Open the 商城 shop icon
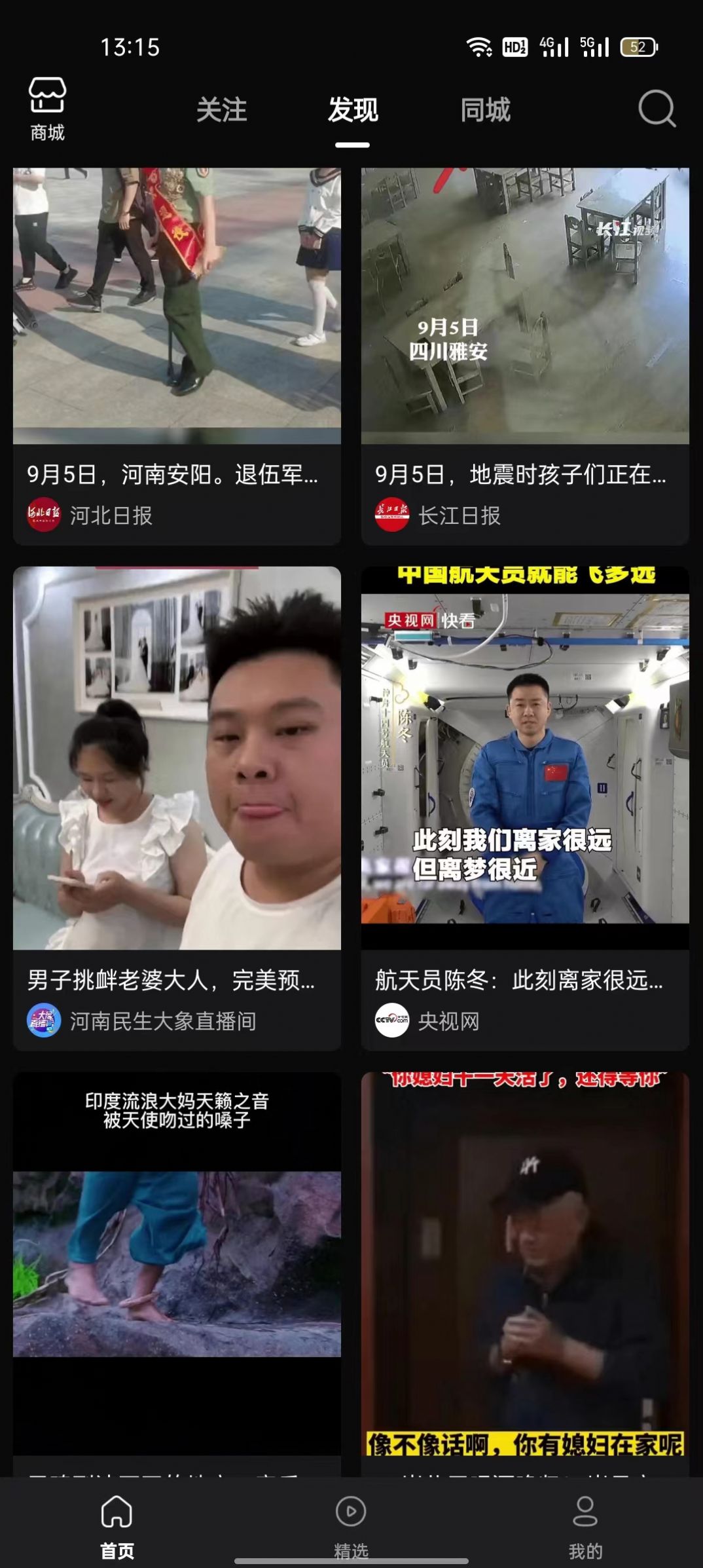Screen dimensions: 703x1568 tap(47, 109)
